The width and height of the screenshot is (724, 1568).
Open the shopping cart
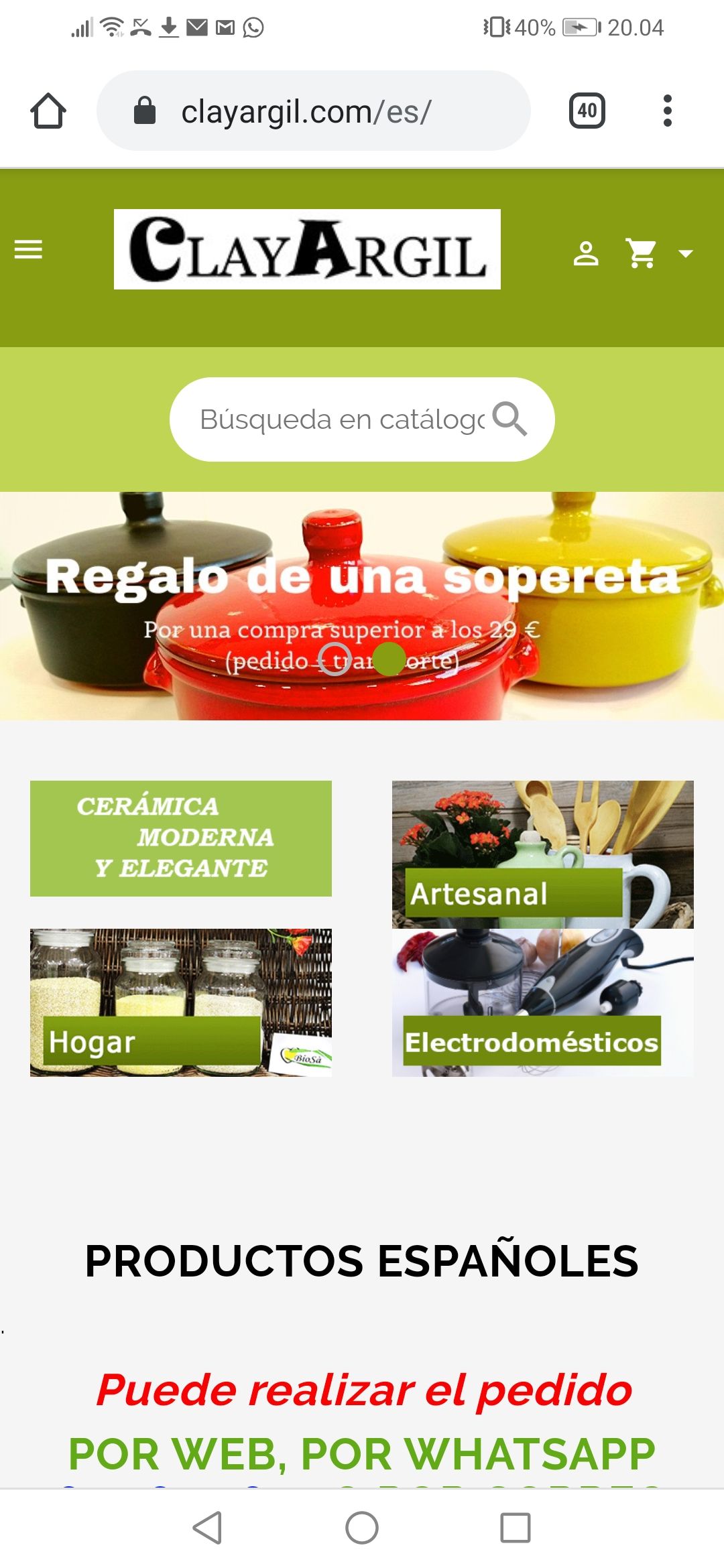pos(642,253)
